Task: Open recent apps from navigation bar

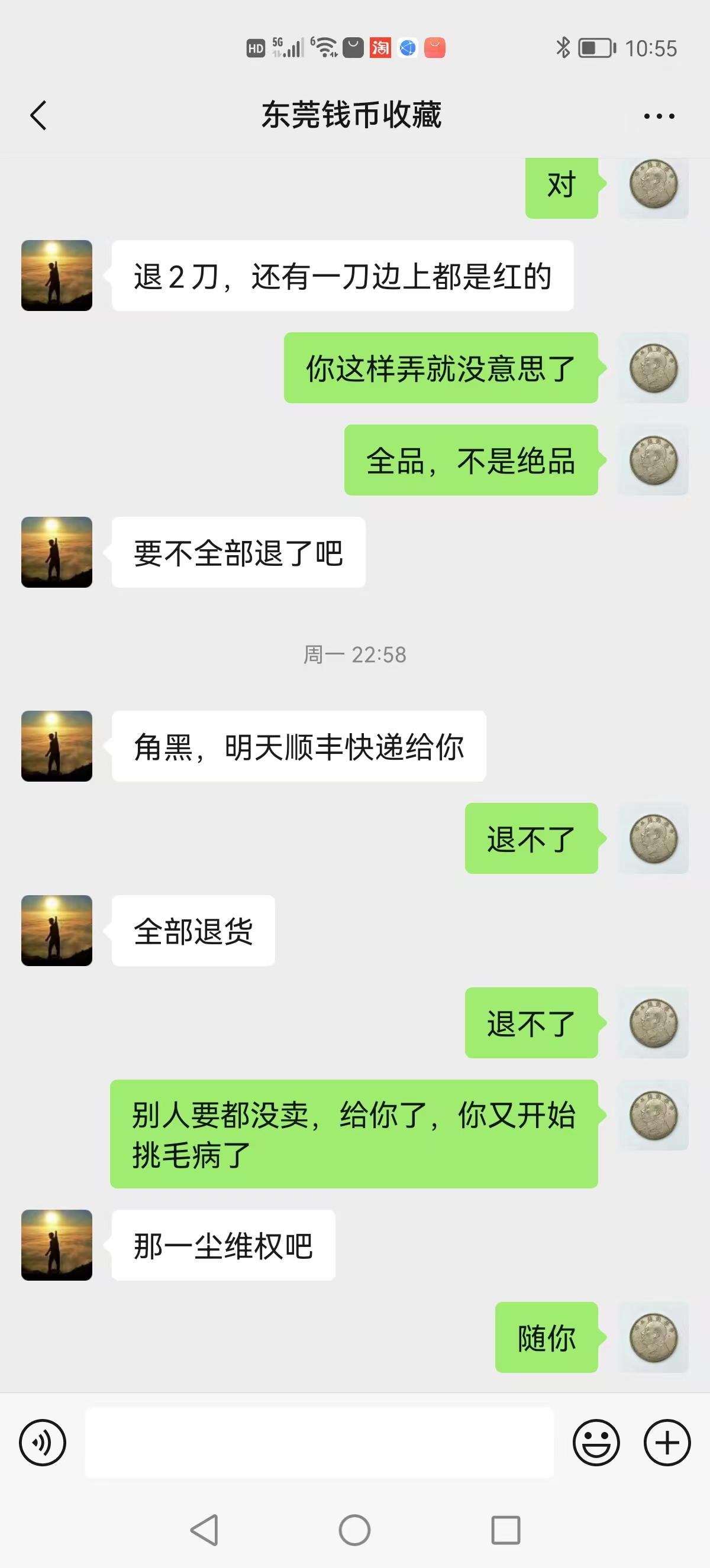Action: pyautogui.click(x=505, y=1529)
